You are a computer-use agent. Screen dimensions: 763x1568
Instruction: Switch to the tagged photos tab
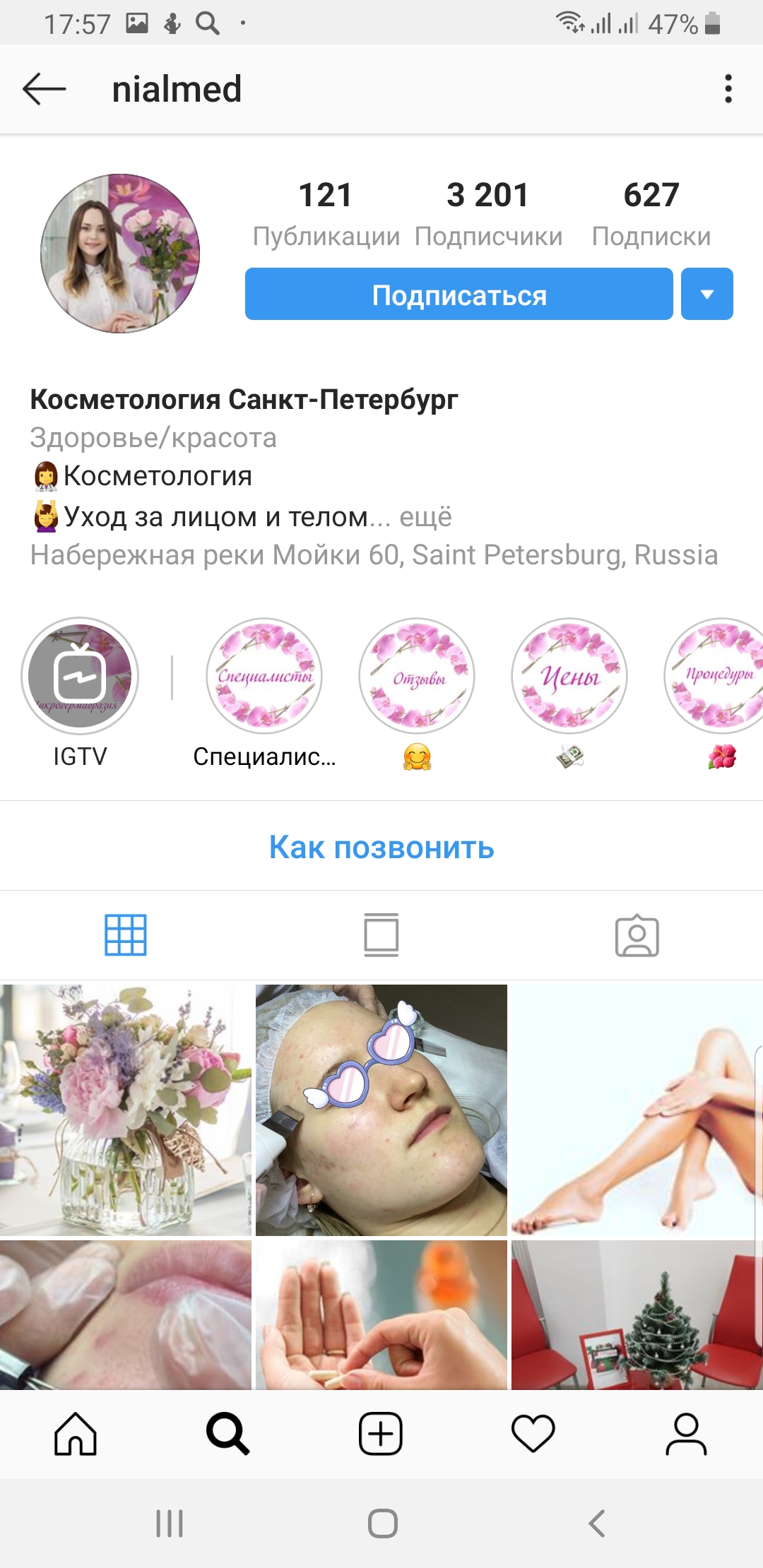click(637, 935)
